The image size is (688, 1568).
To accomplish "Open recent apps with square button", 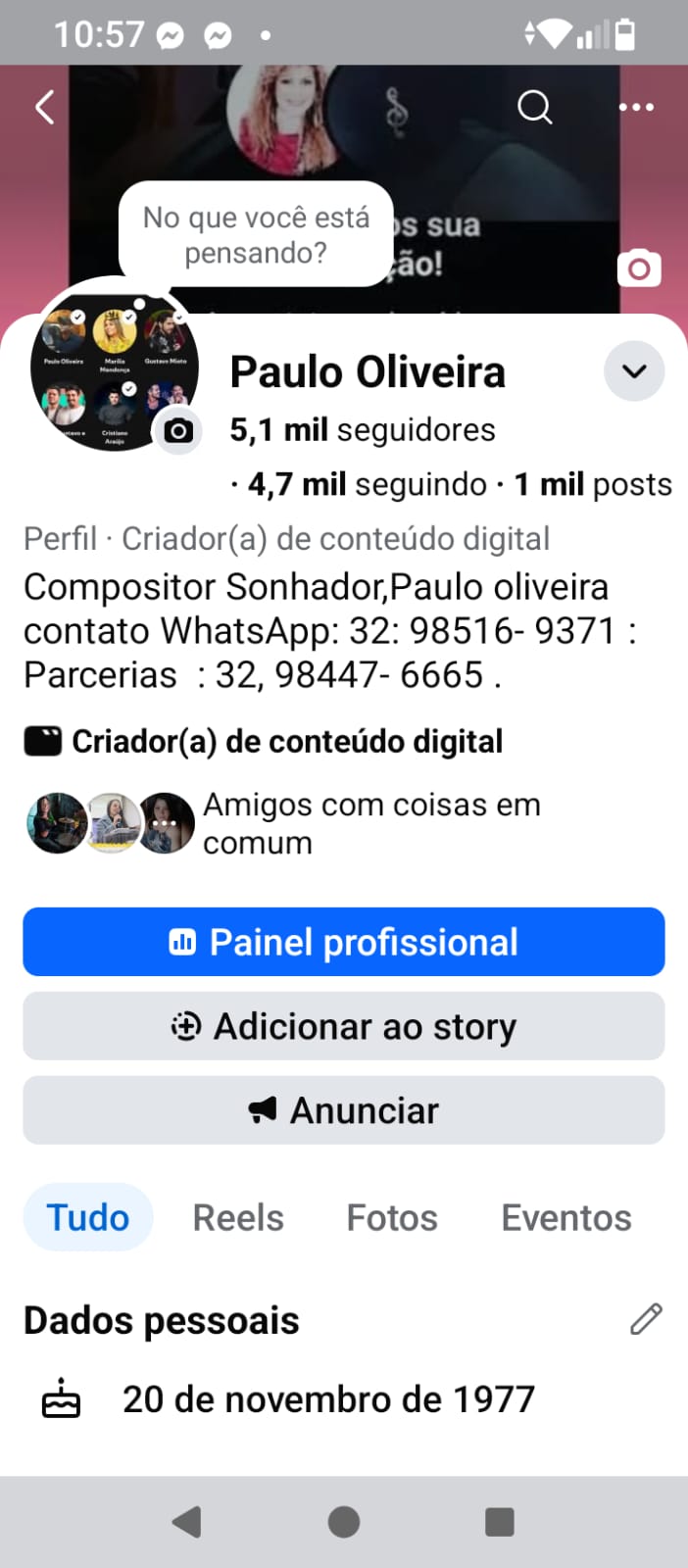I will pyautogui.click(x=500, y=1522).
